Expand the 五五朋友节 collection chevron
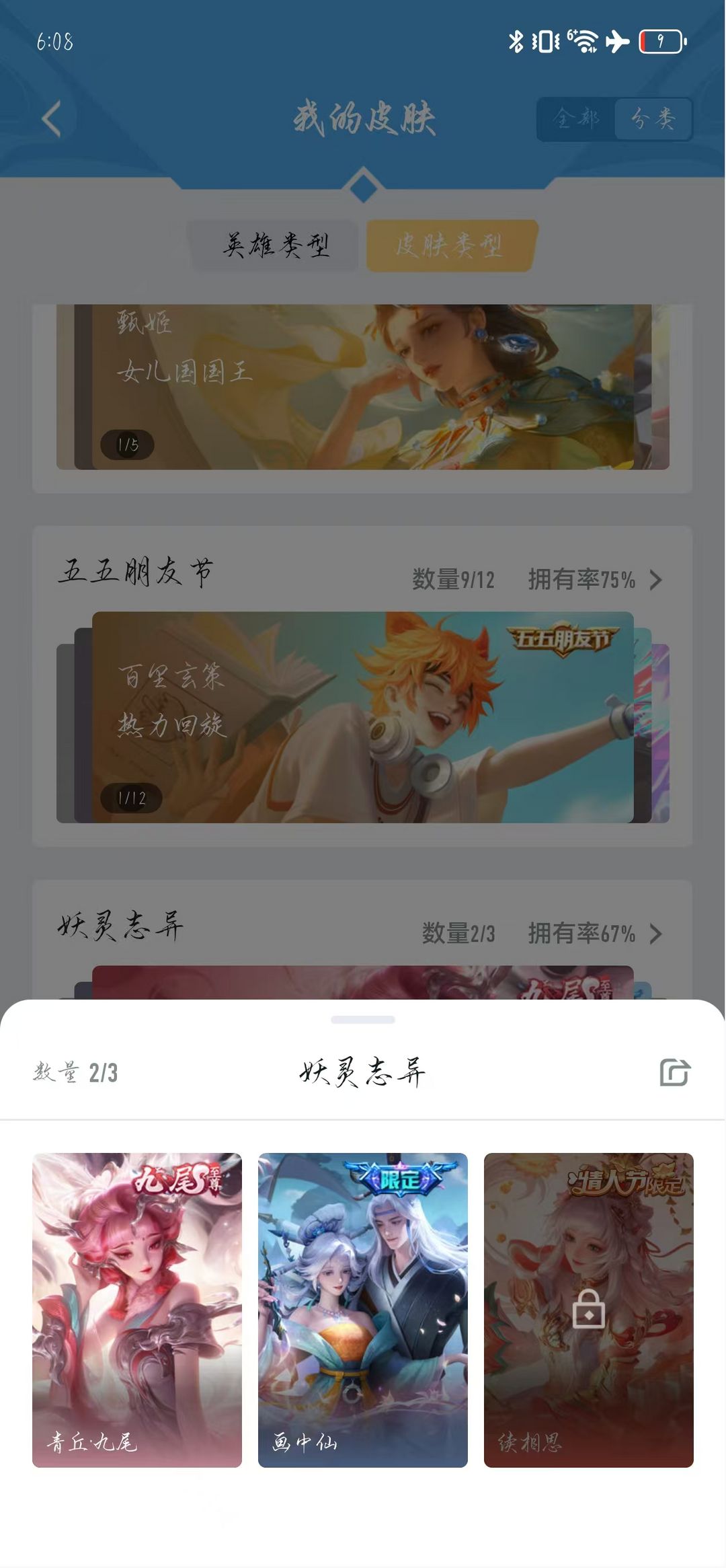Image resolution: width=726 pixels, height=1568 pixels. click(x=656, y=580)
